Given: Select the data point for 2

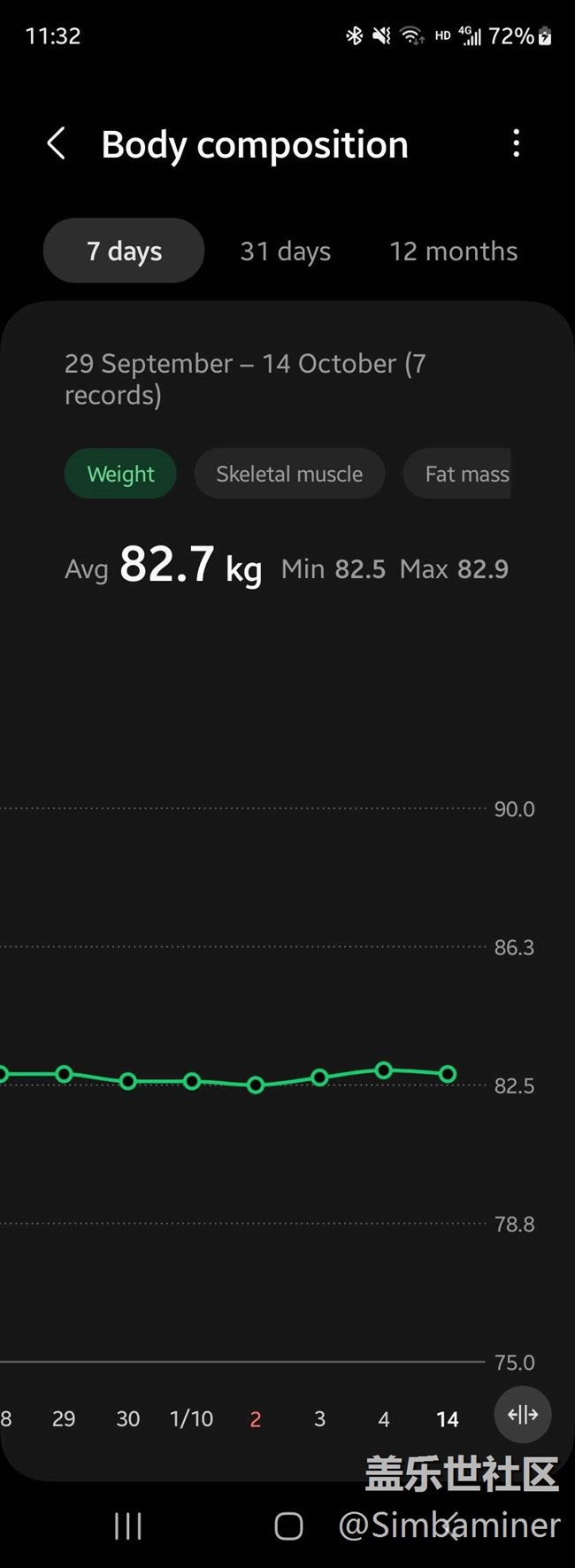Looking at the screenshot, I should point(256,1085).
